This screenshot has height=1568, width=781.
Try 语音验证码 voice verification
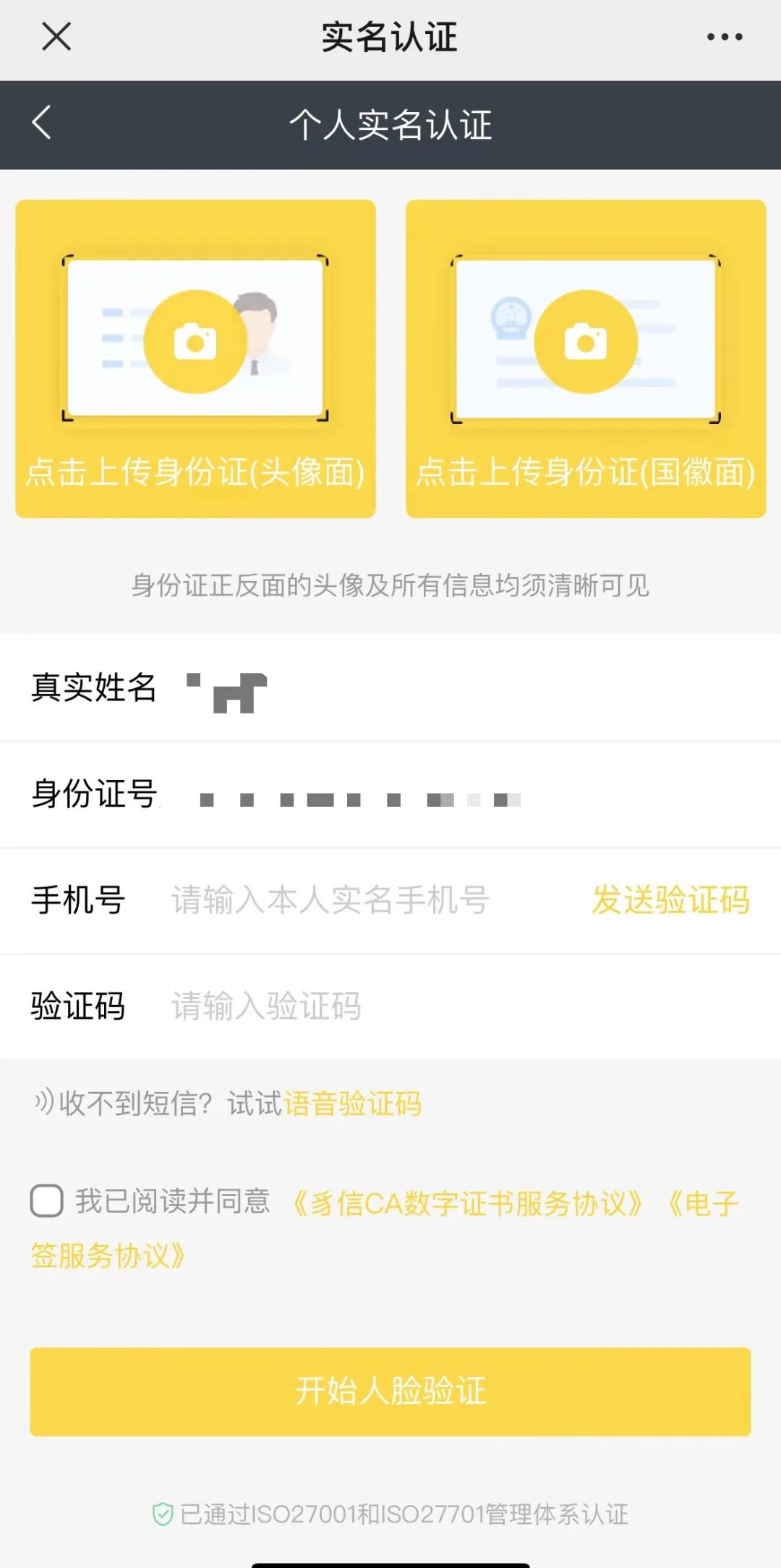click(353, 1104)
